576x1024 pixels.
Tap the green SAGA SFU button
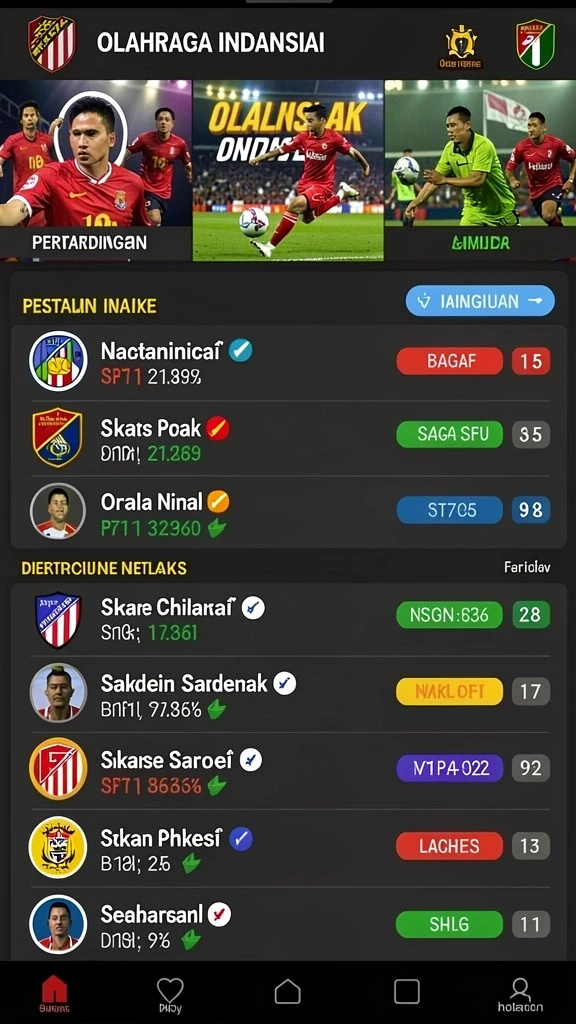pos(449,434)
